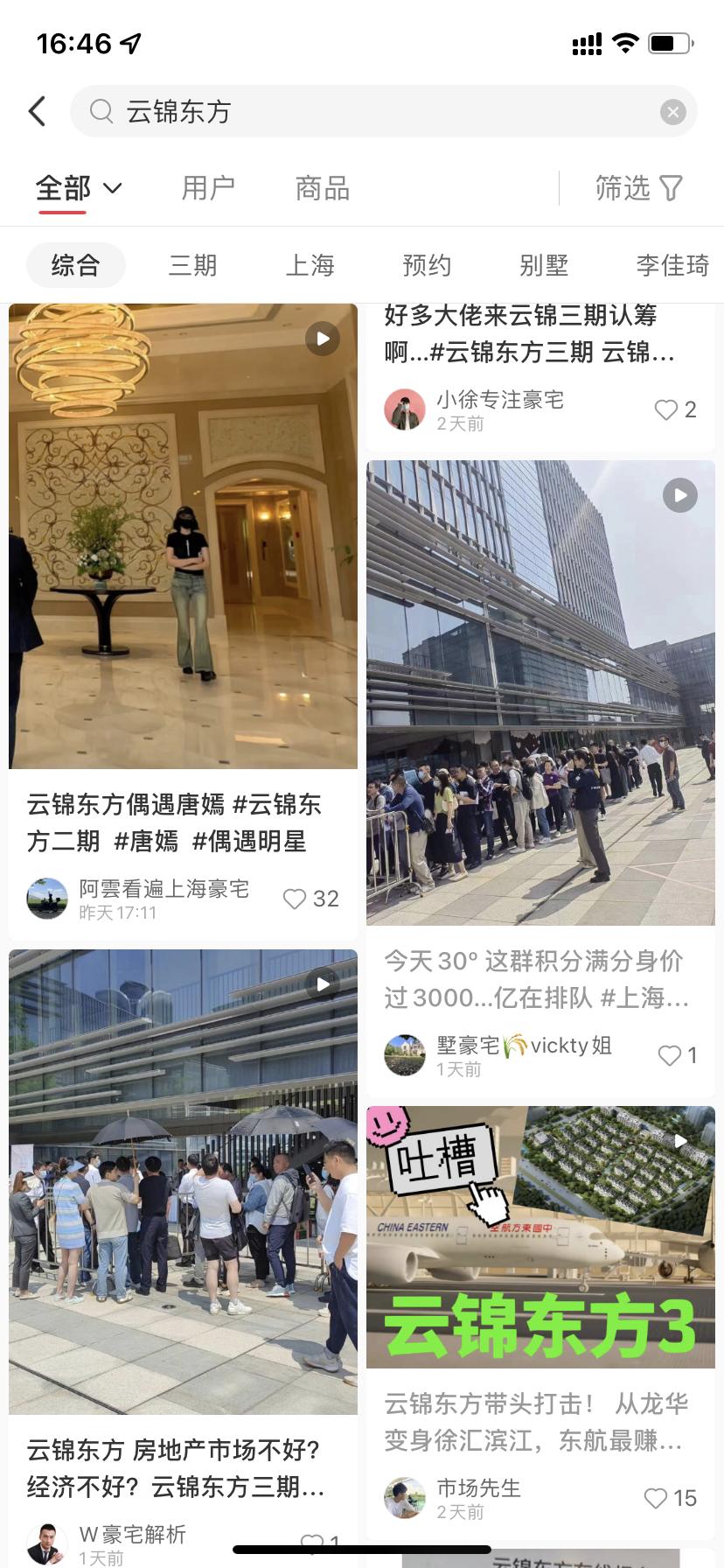Image resolution: width=724 pixels, height=1568 pixels.
Task: Play the queue video by 墅豪宅vickty姐
Action: (679, 495)
